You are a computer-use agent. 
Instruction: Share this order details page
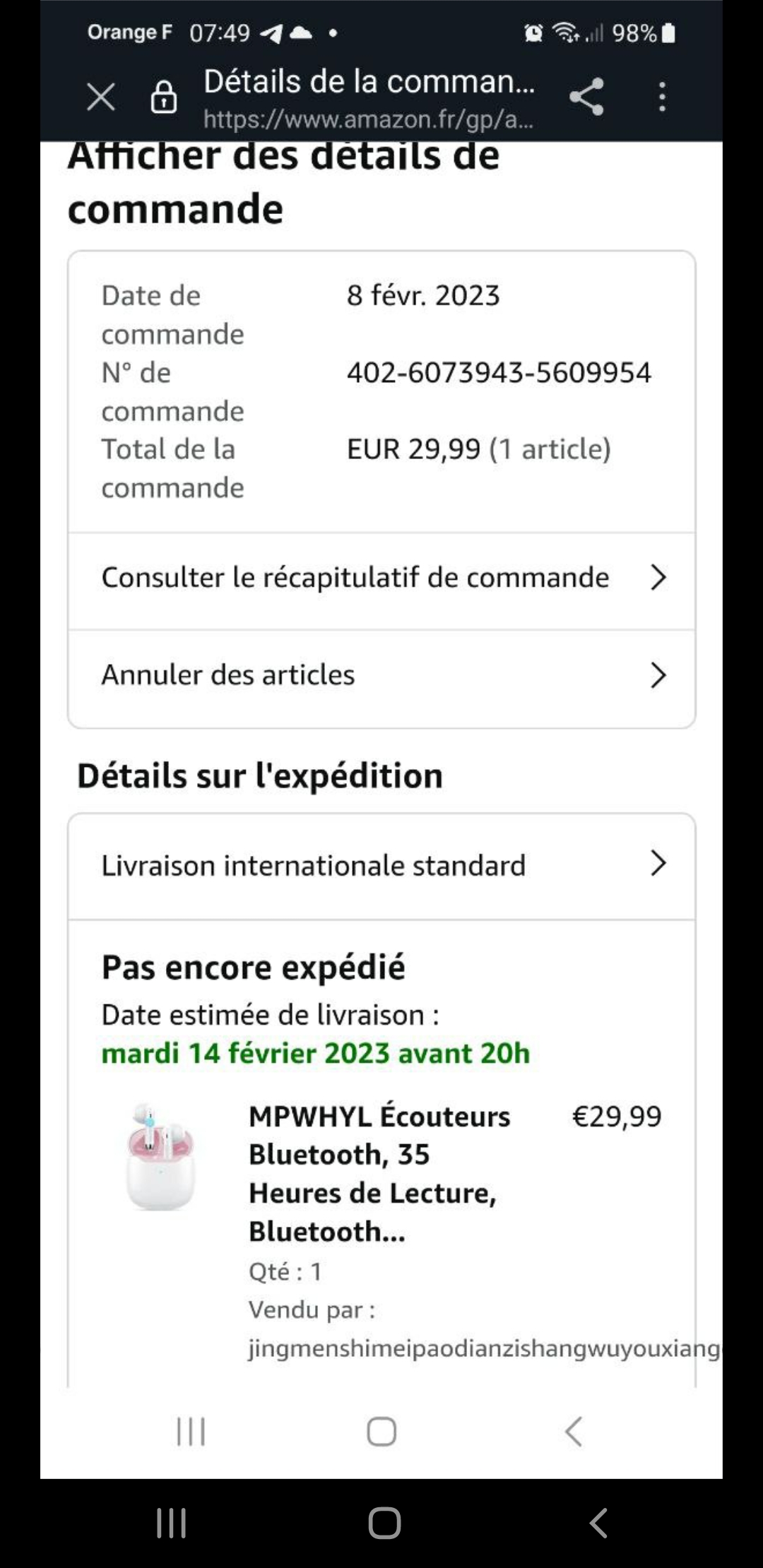point(586,97)
